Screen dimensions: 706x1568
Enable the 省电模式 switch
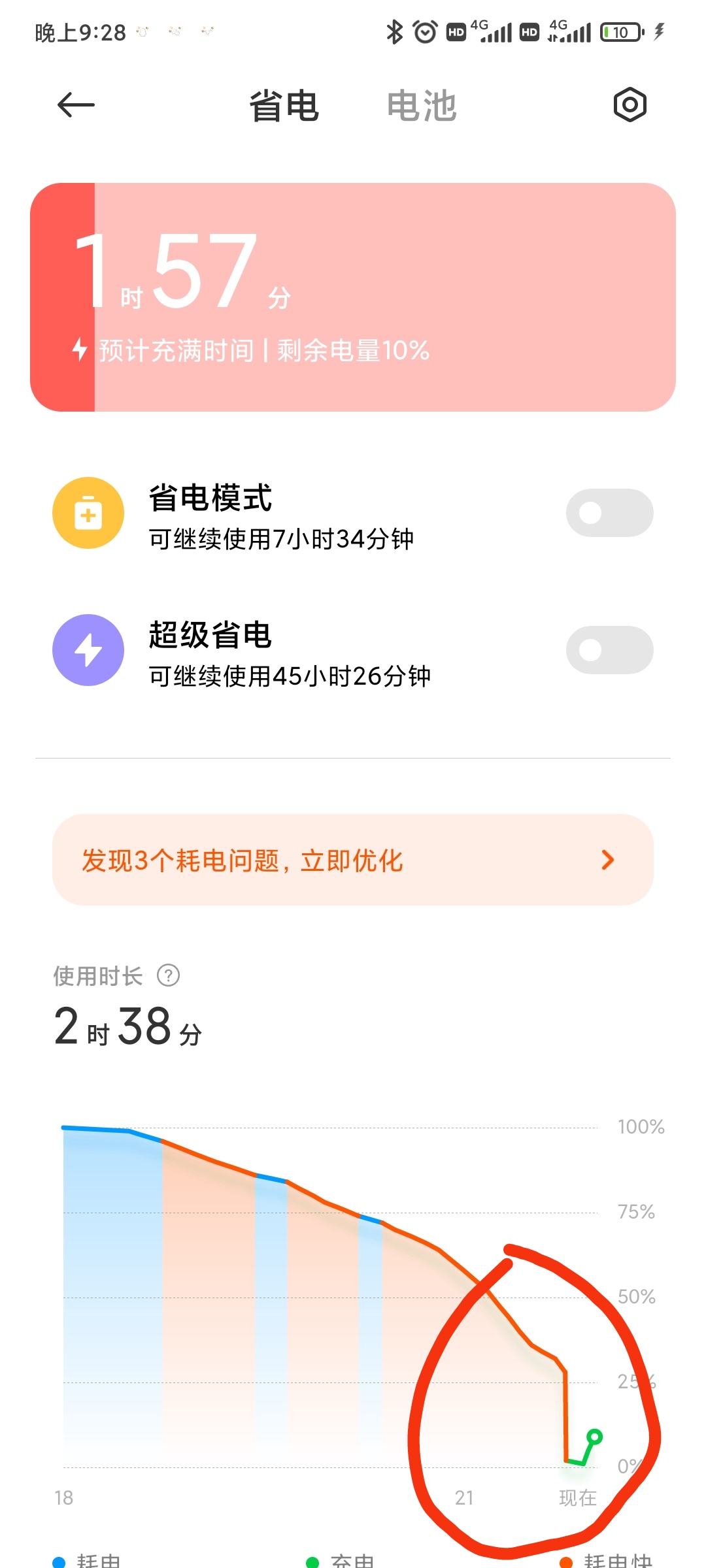coord(609,513)
